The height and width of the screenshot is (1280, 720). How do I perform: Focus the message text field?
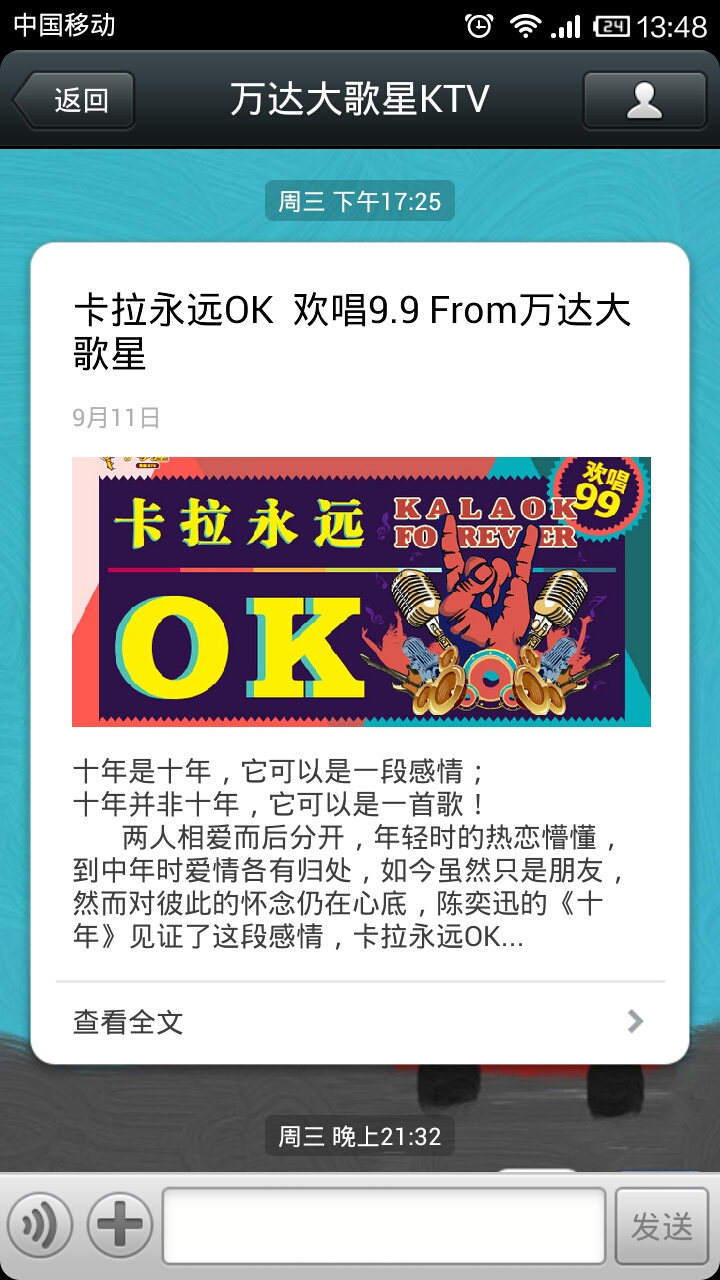[x=384, y=1225]
